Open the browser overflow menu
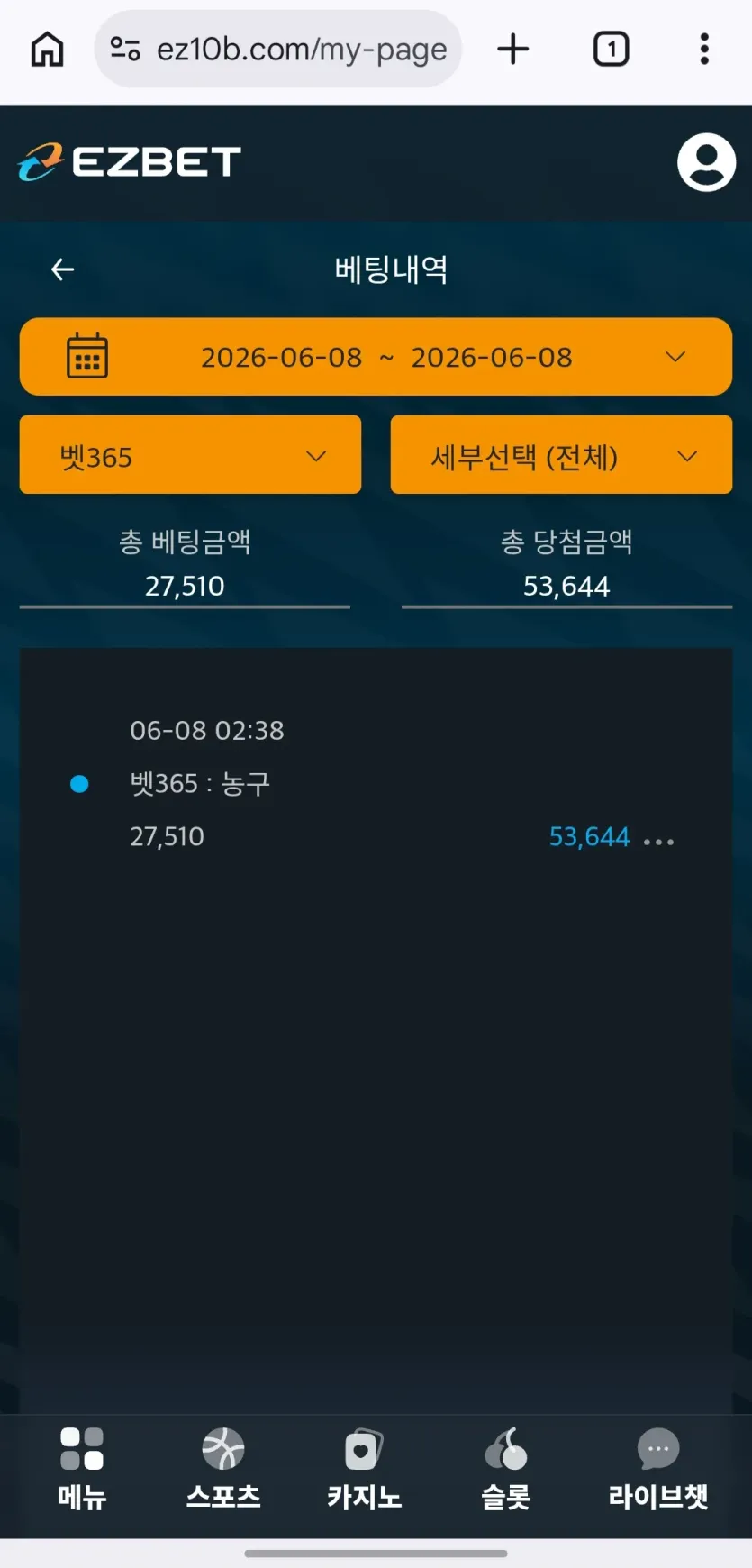752x1568 pixels. tap(704, 49)
